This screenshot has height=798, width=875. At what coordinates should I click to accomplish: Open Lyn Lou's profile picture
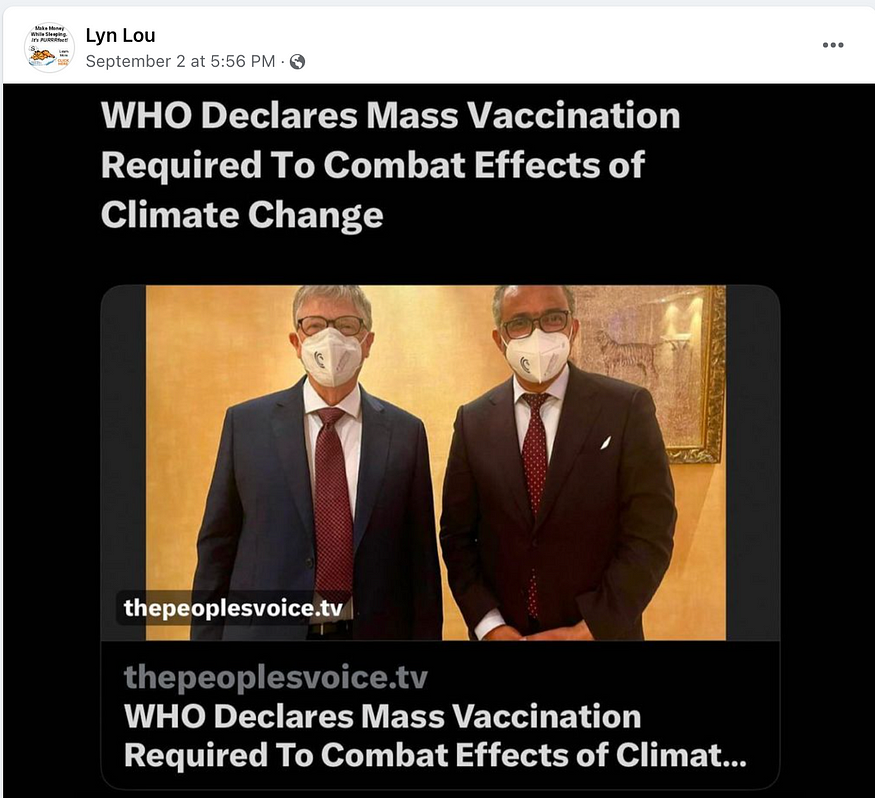click(x=50, y=47)
